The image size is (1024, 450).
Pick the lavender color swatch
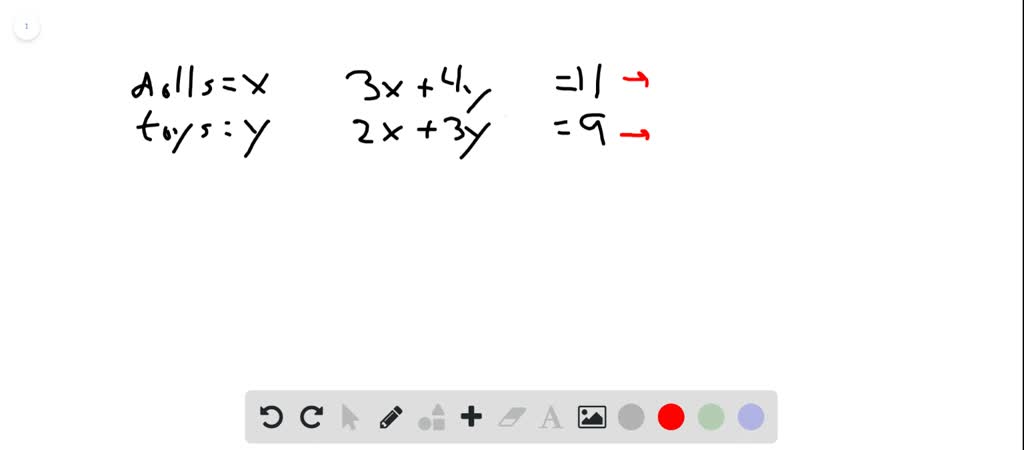(751, 417)
